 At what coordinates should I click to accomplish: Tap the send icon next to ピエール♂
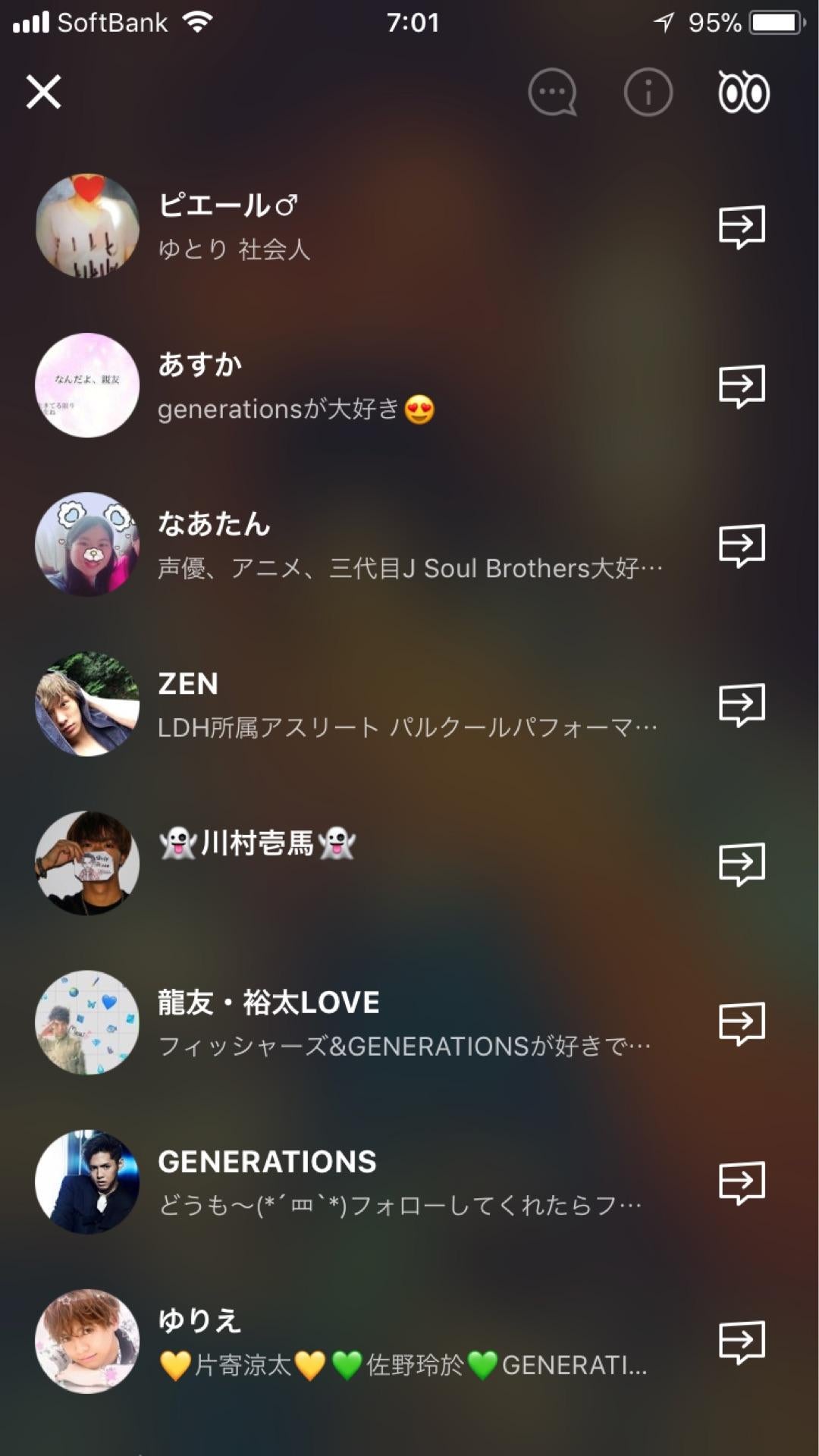coord(742,226)
